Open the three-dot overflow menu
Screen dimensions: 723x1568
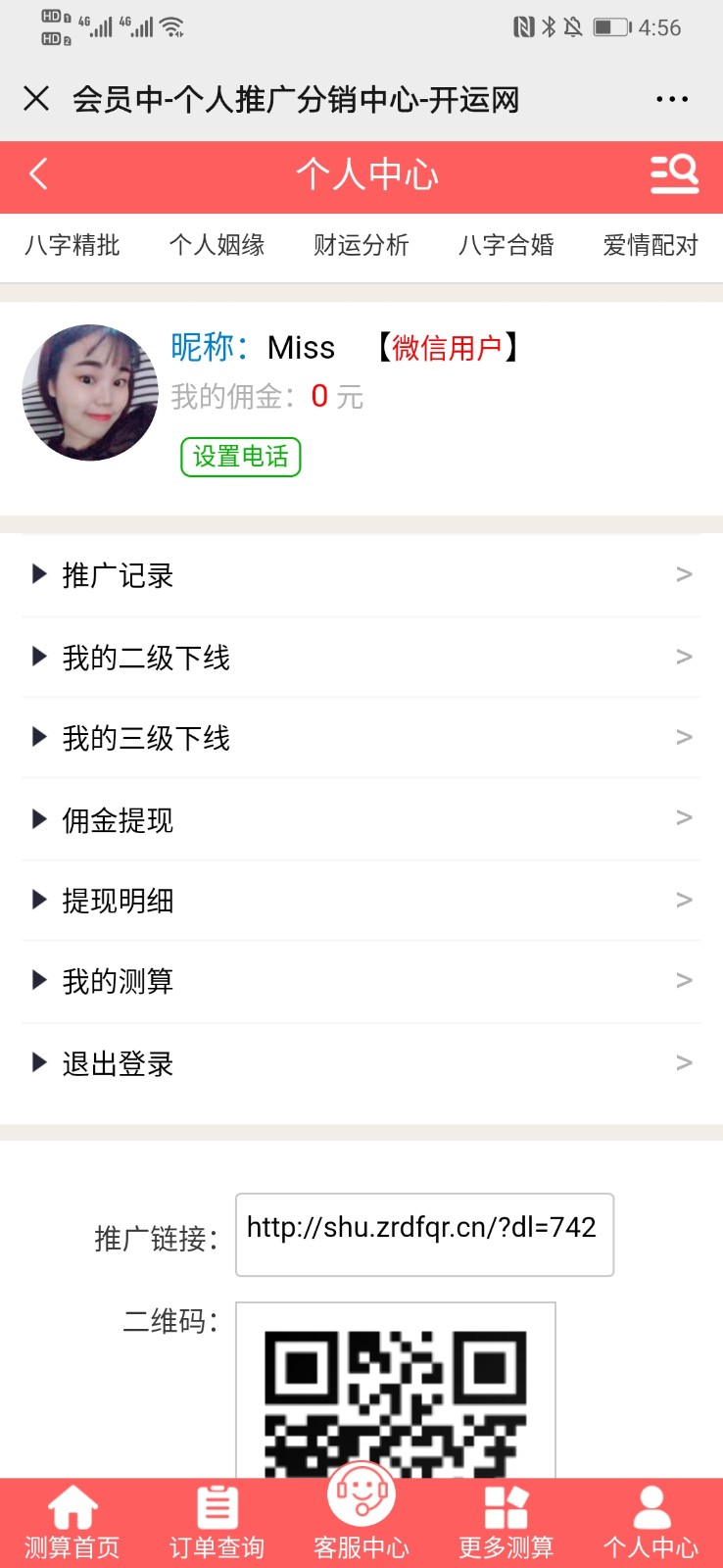click(672, 99)
